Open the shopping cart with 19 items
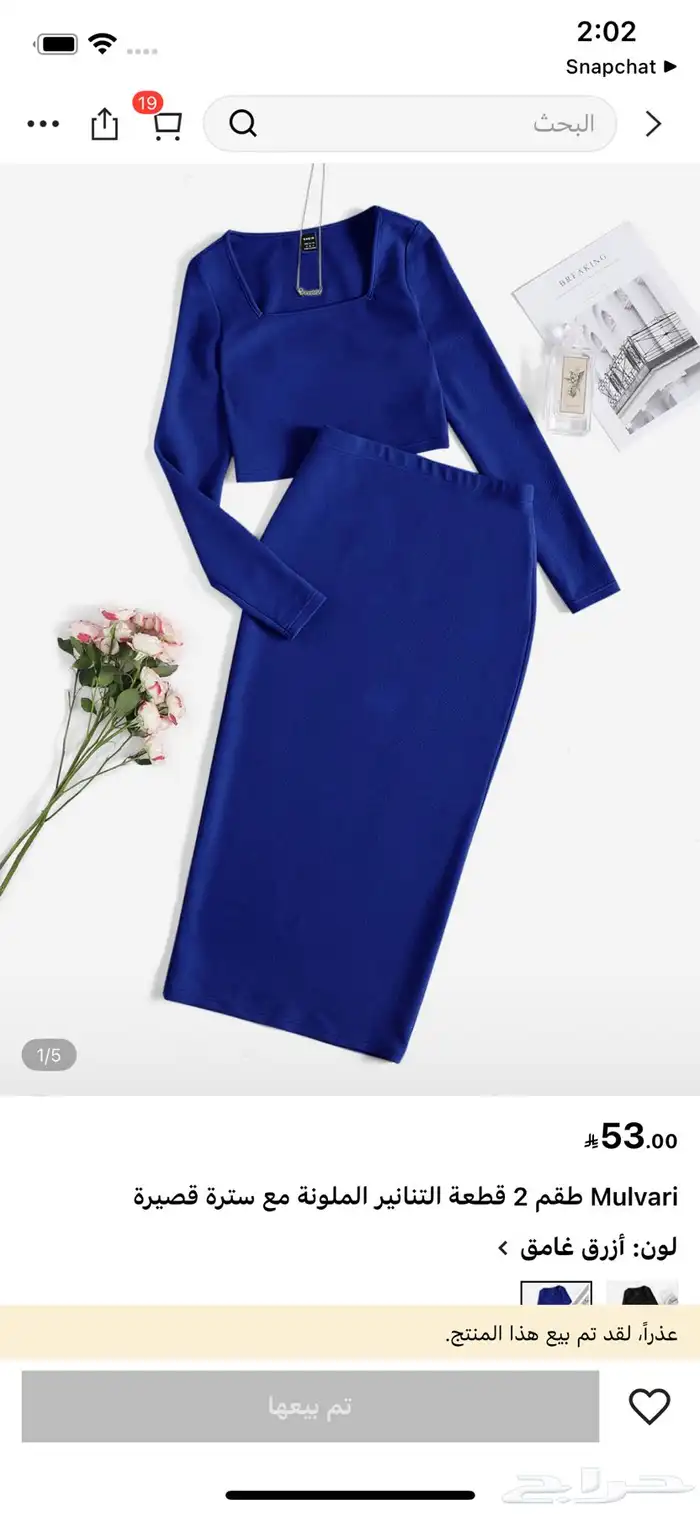Image resolution: width=700 pixels, height=1514 pixels. (x=166, y=124)
